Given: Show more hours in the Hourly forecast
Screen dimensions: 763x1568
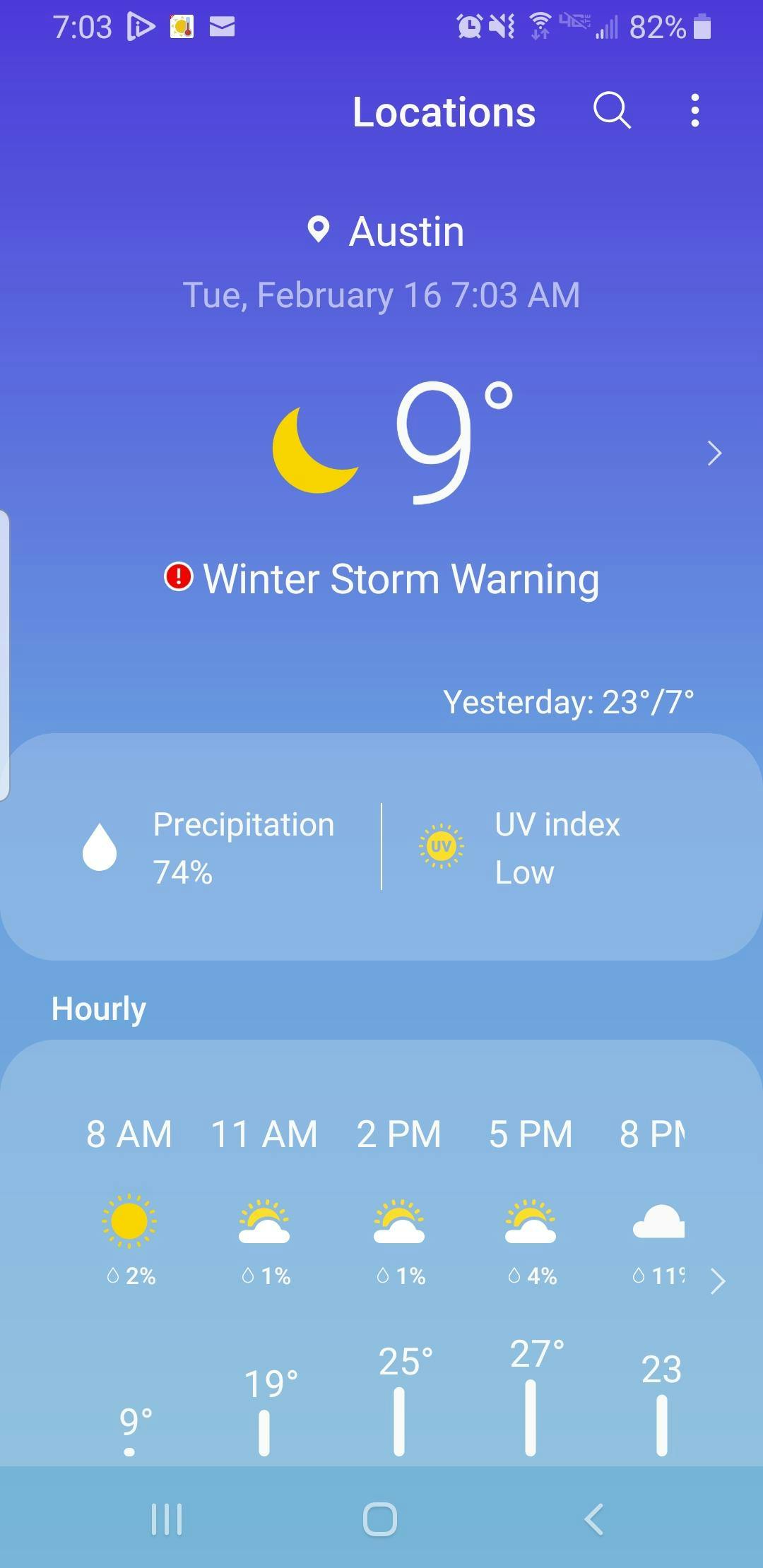Looking at the screenshot, I should tap(718, 1281).
